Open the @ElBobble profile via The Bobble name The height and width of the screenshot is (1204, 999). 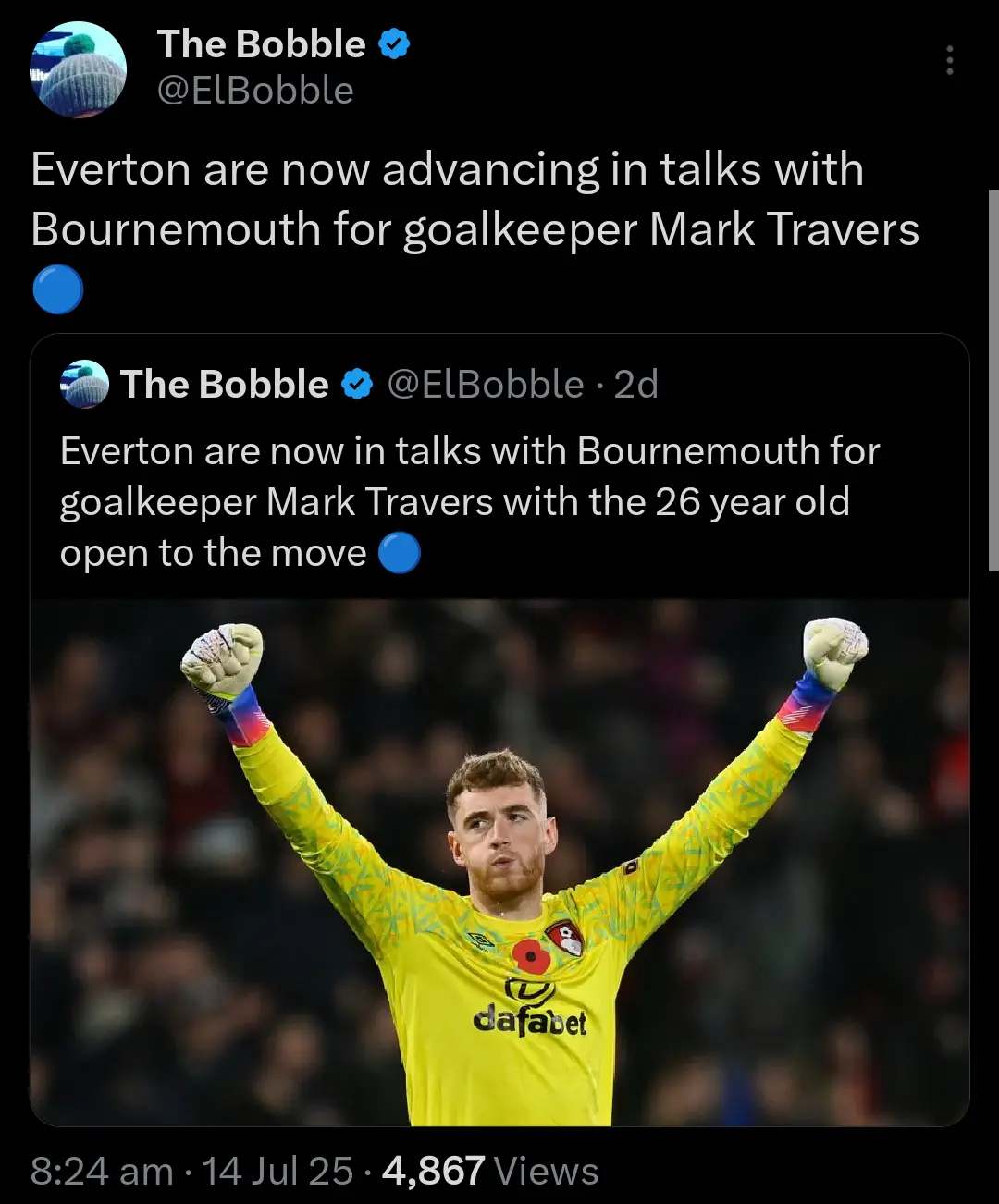262,43
